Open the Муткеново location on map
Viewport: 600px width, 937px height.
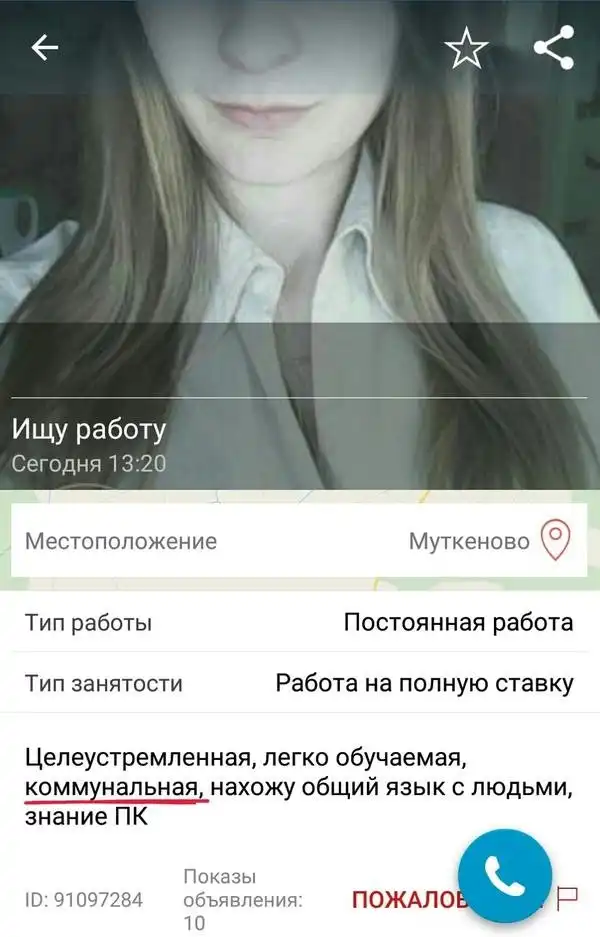tap(554, 541)
